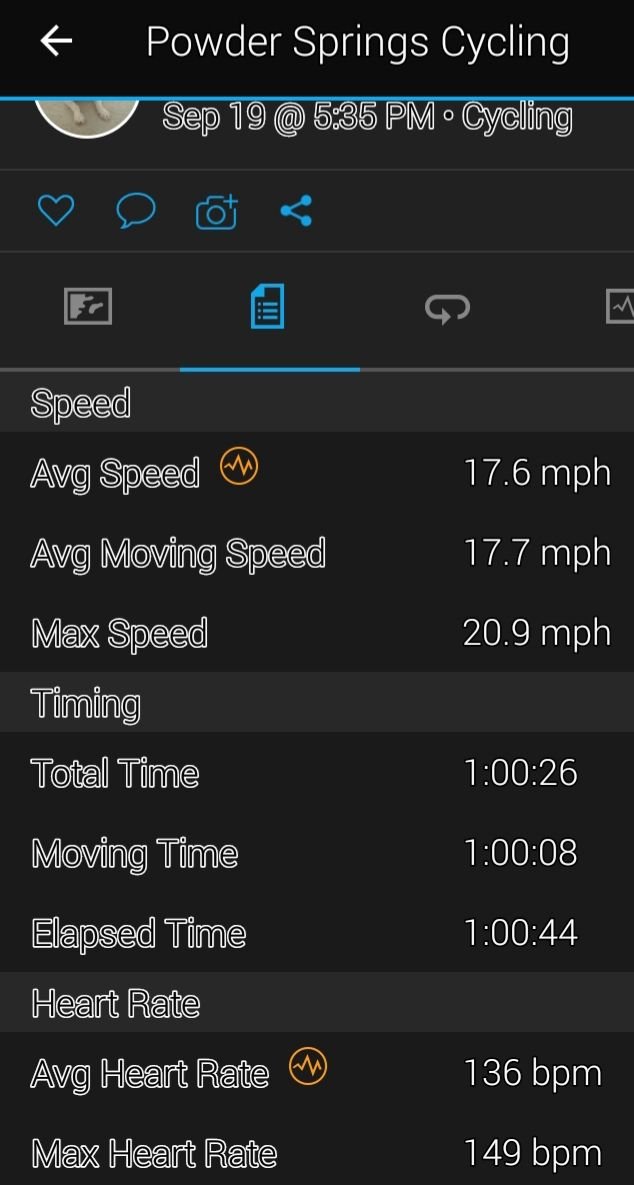Go back using the top-left arrow
Image resolution: width=634 pixels, height=1185 pixels.
(x=56, y=41)
